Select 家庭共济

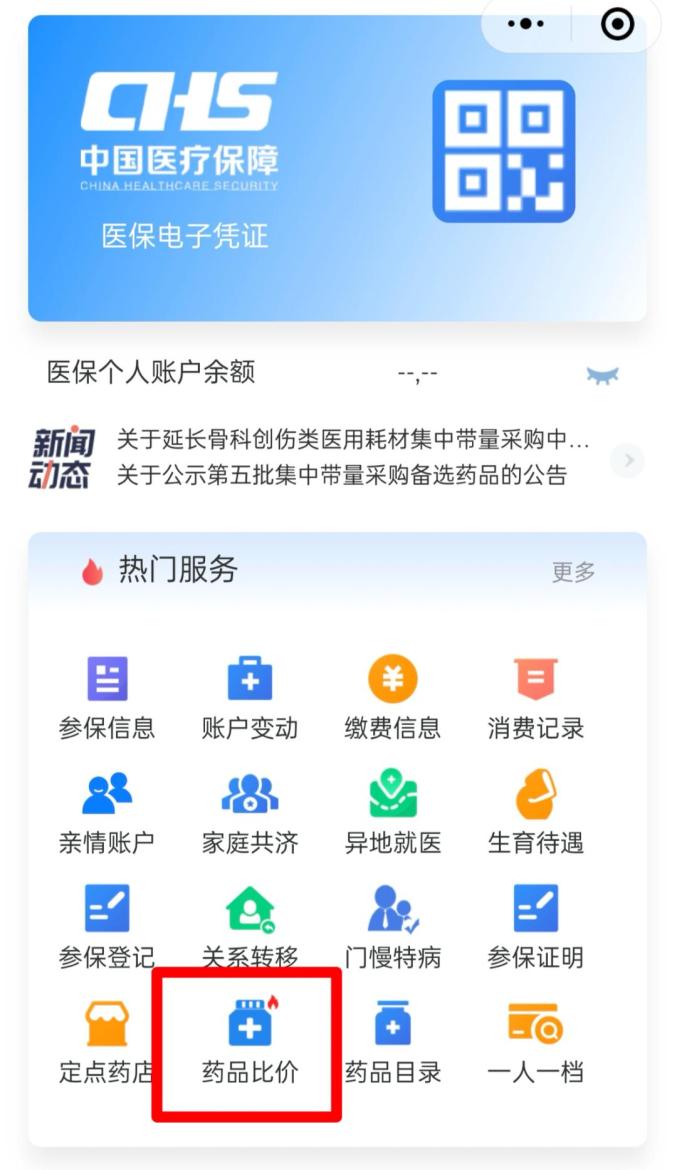pos(249,812)
